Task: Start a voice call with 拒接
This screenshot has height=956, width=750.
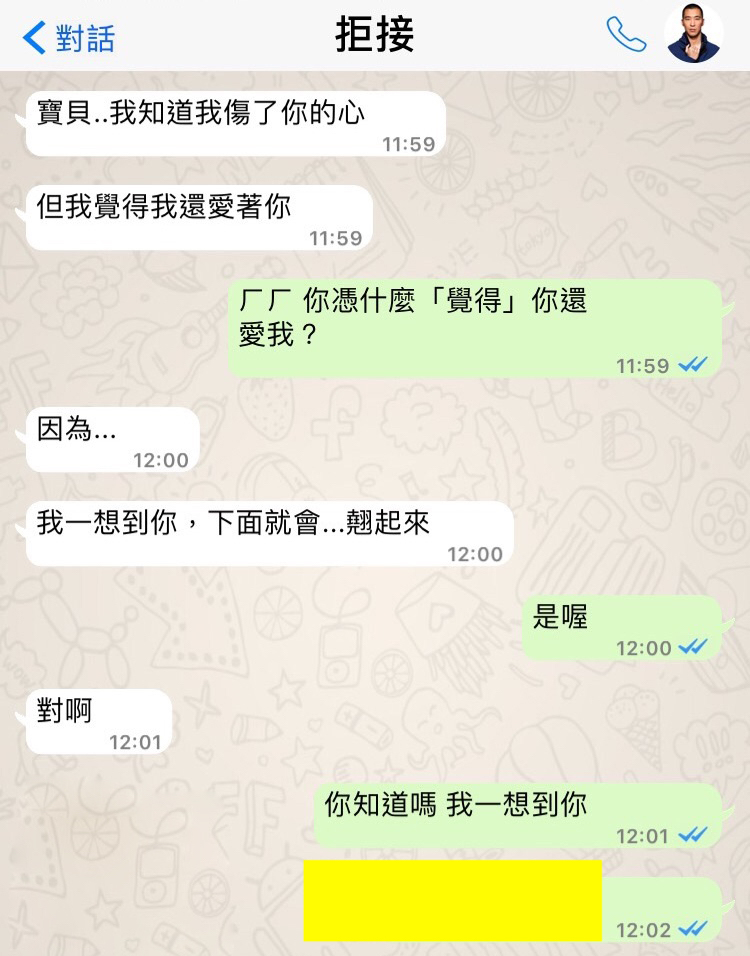Action: pos(626,35)
